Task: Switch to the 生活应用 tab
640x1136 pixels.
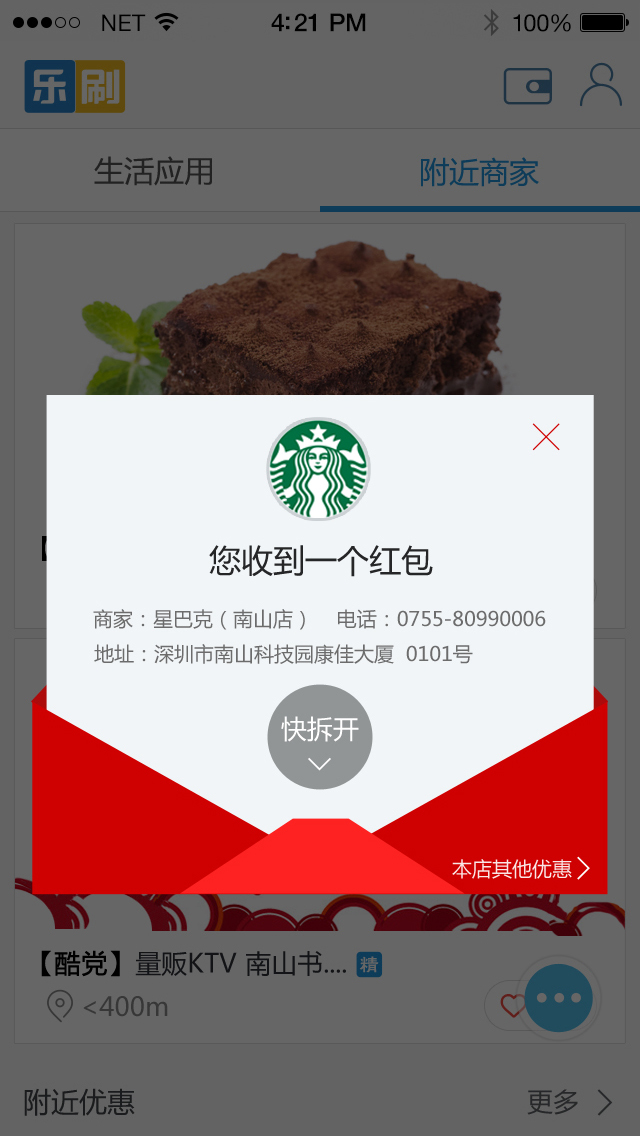Action: coord(154,172)
